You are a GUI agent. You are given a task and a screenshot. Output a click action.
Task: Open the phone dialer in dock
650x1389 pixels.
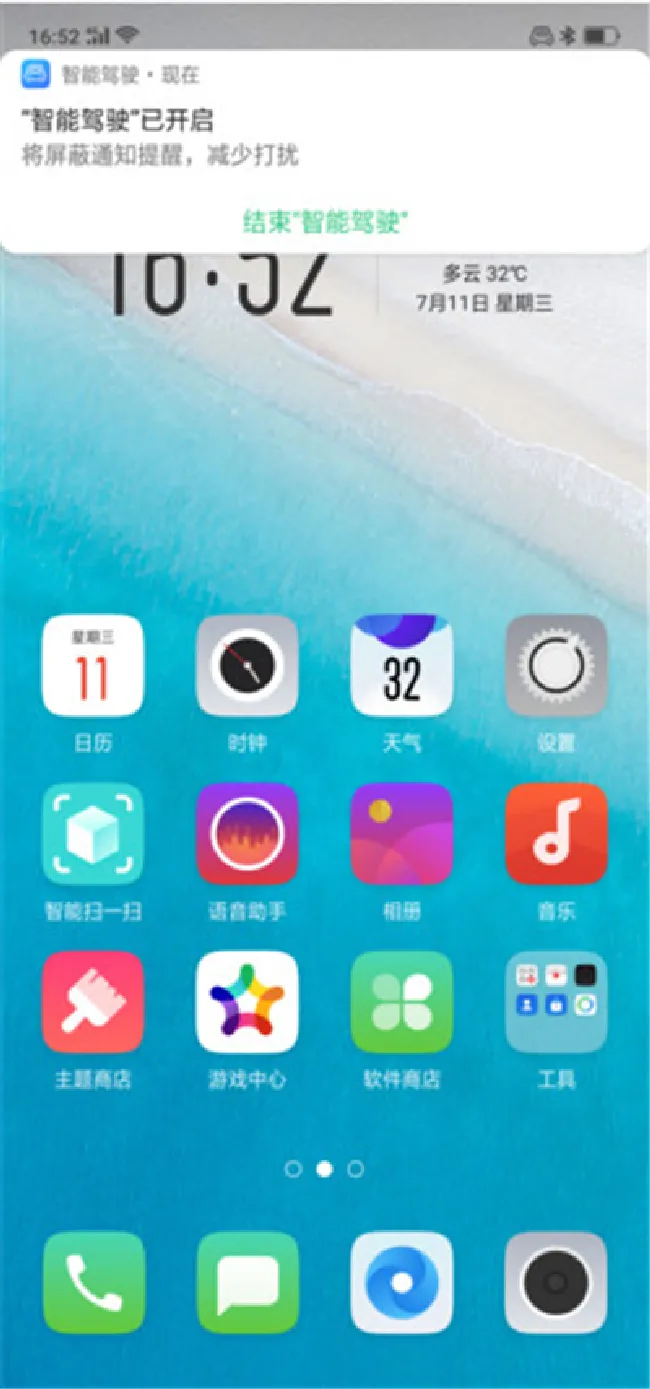[x=92, y=1282]
